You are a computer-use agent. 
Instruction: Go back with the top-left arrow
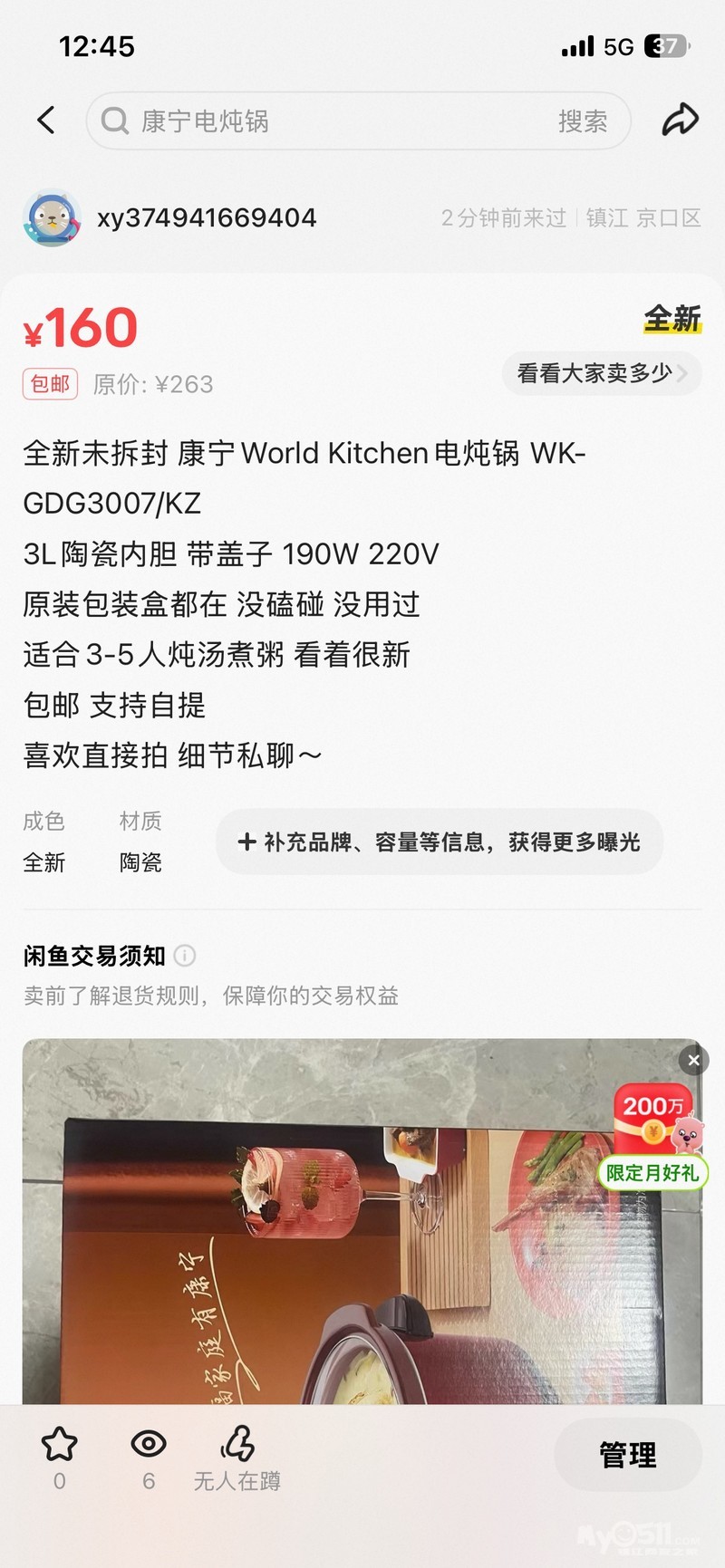click(46, 120)
